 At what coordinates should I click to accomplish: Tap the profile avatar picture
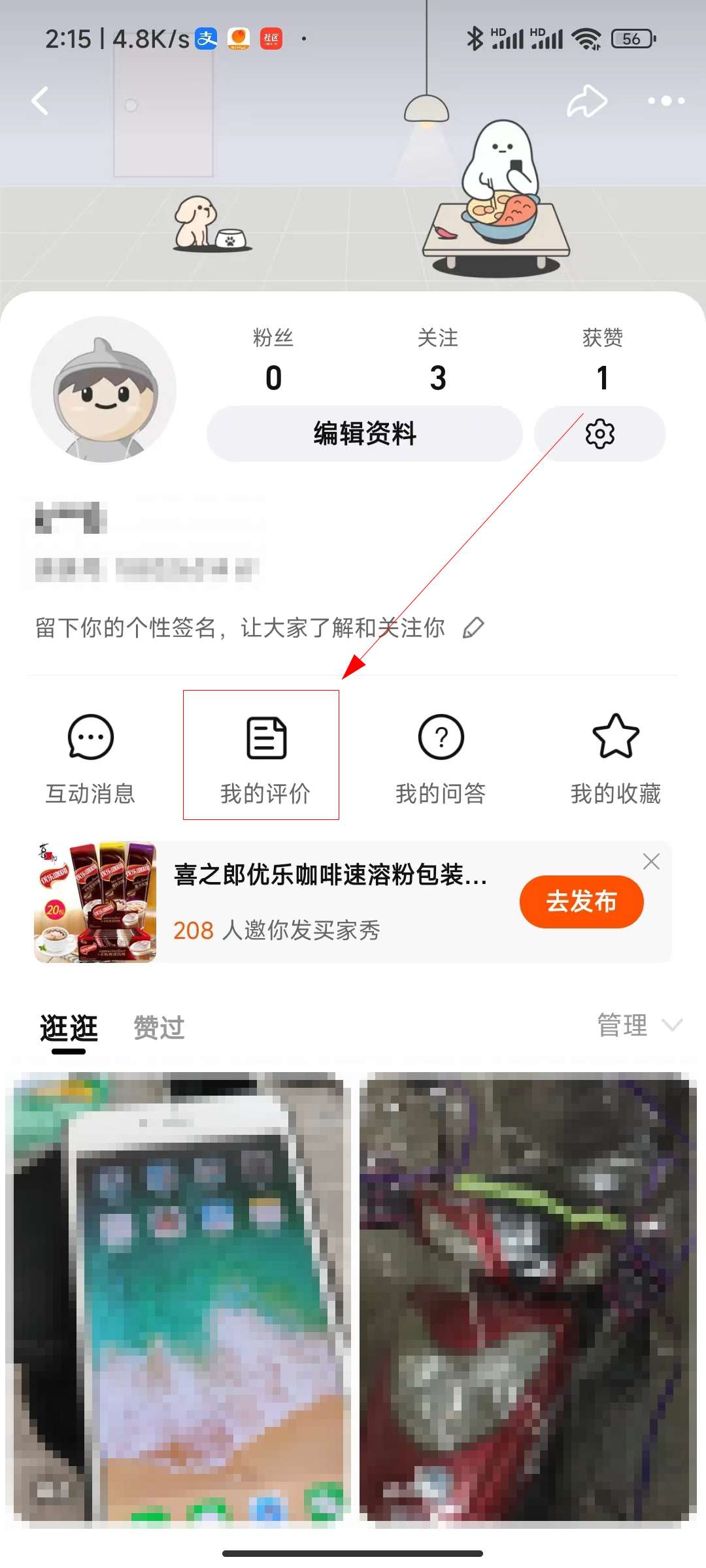(x=103, y=390)
